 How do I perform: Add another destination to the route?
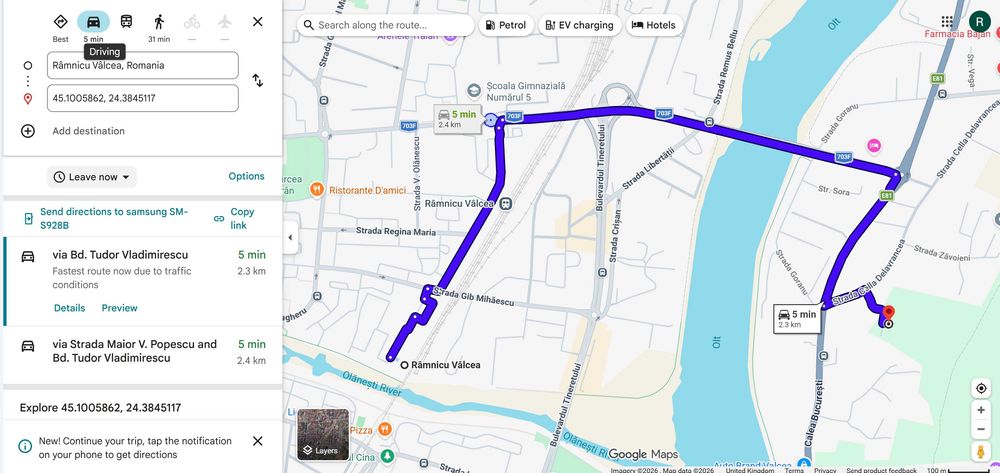(x=88, y=131)
